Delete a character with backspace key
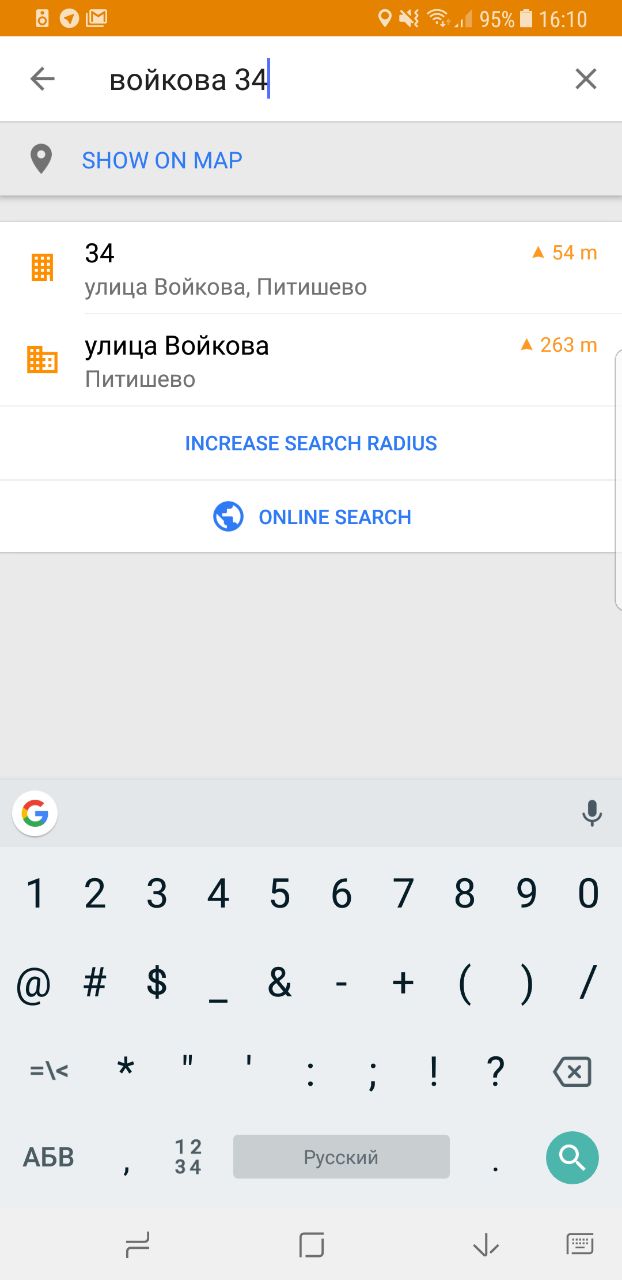Screen dimensions: 622x1280 (572, 1073)
